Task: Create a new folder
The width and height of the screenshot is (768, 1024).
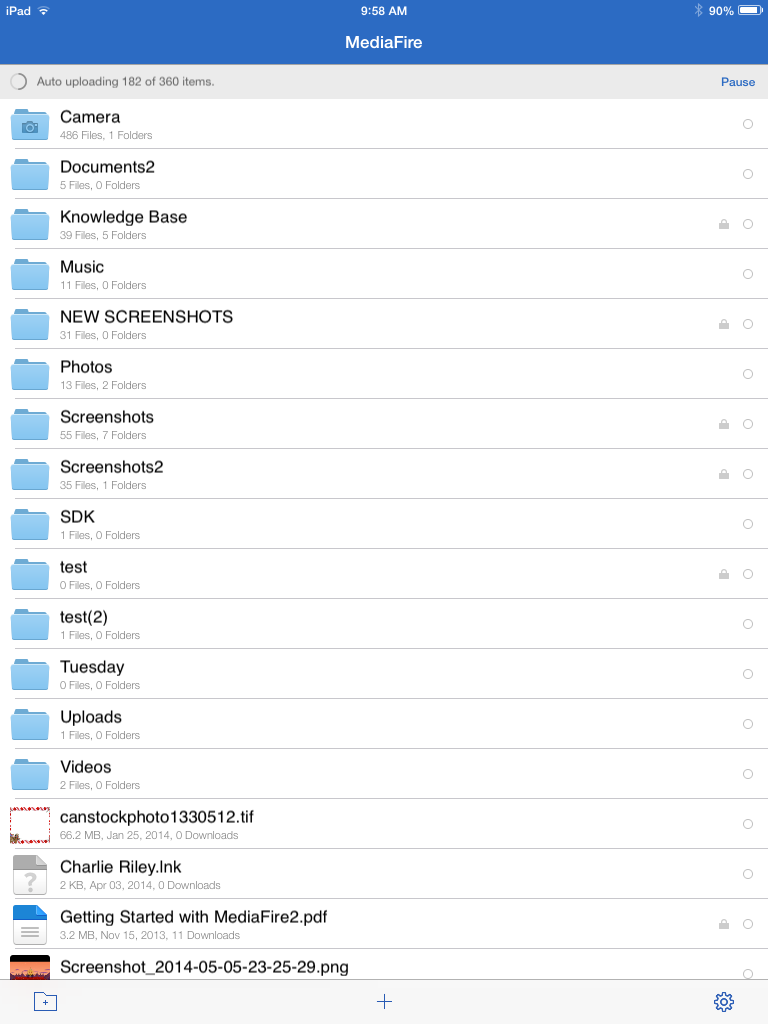Action: pyautogui.click(x=45, y=1001)
